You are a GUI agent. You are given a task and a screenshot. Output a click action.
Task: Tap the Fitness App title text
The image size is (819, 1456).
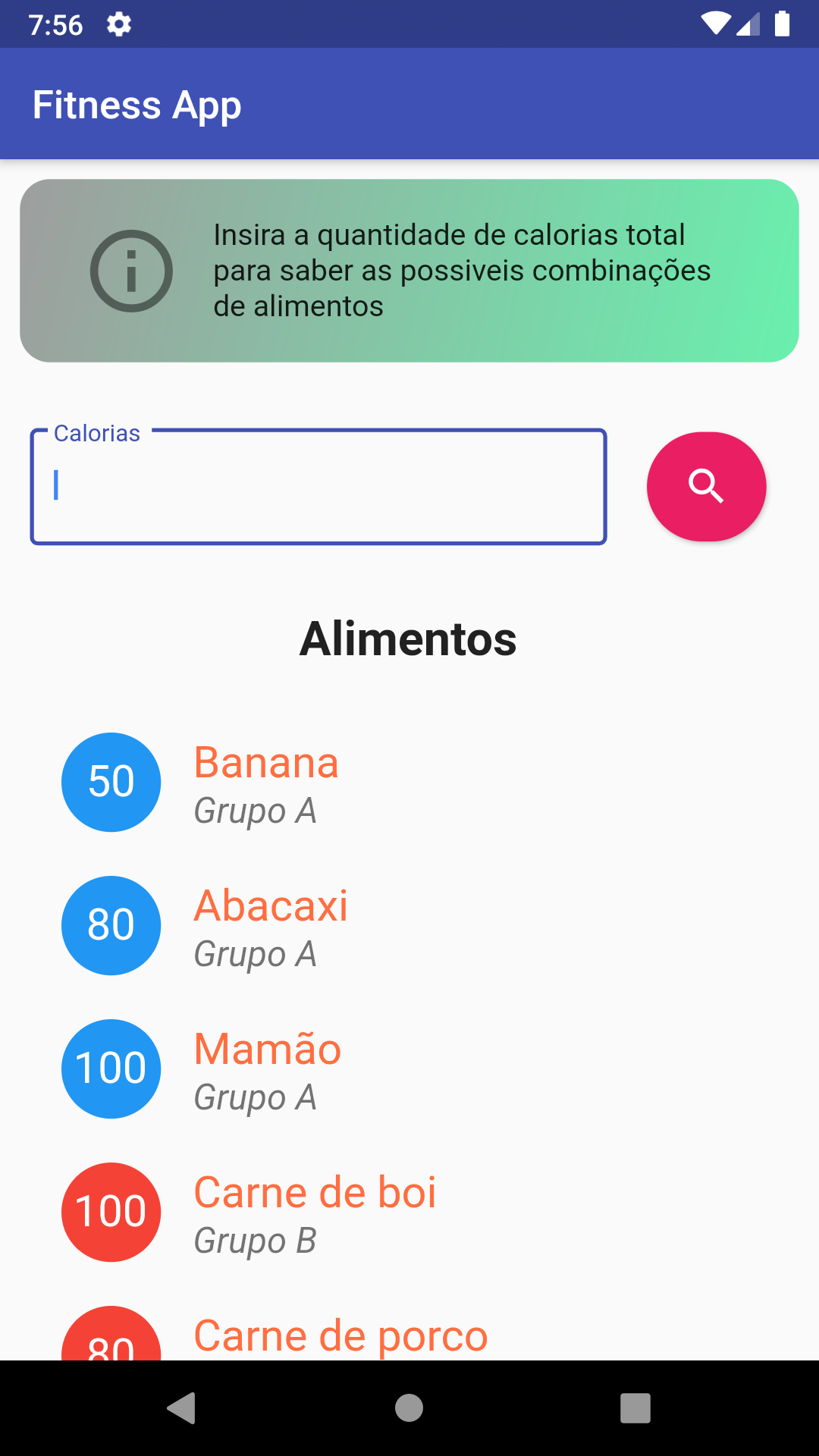click(137, 104)
